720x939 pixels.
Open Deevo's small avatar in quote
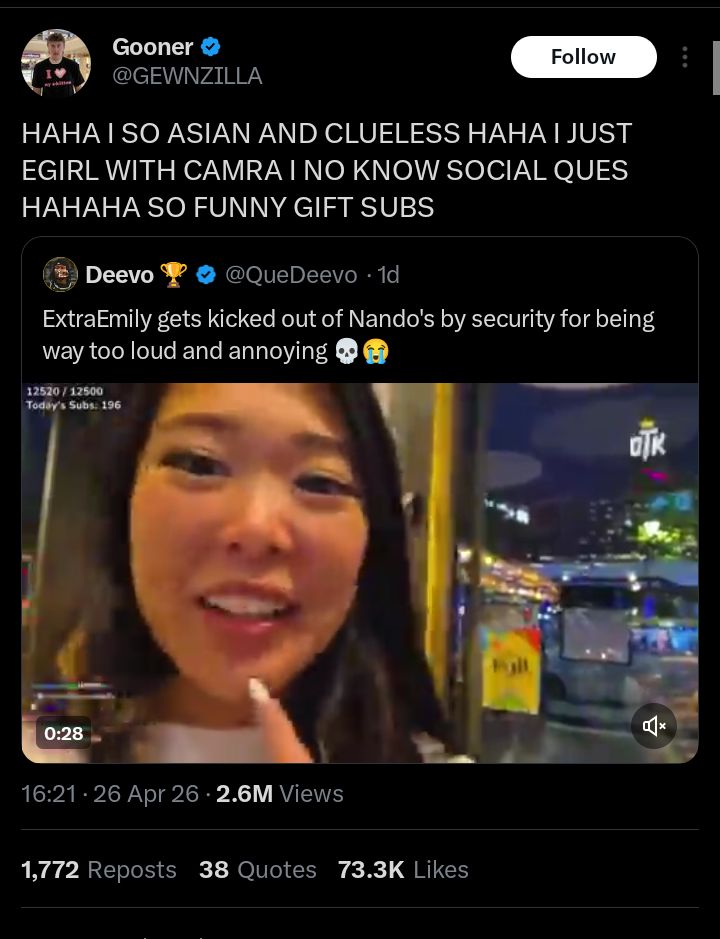coord(60,274)
